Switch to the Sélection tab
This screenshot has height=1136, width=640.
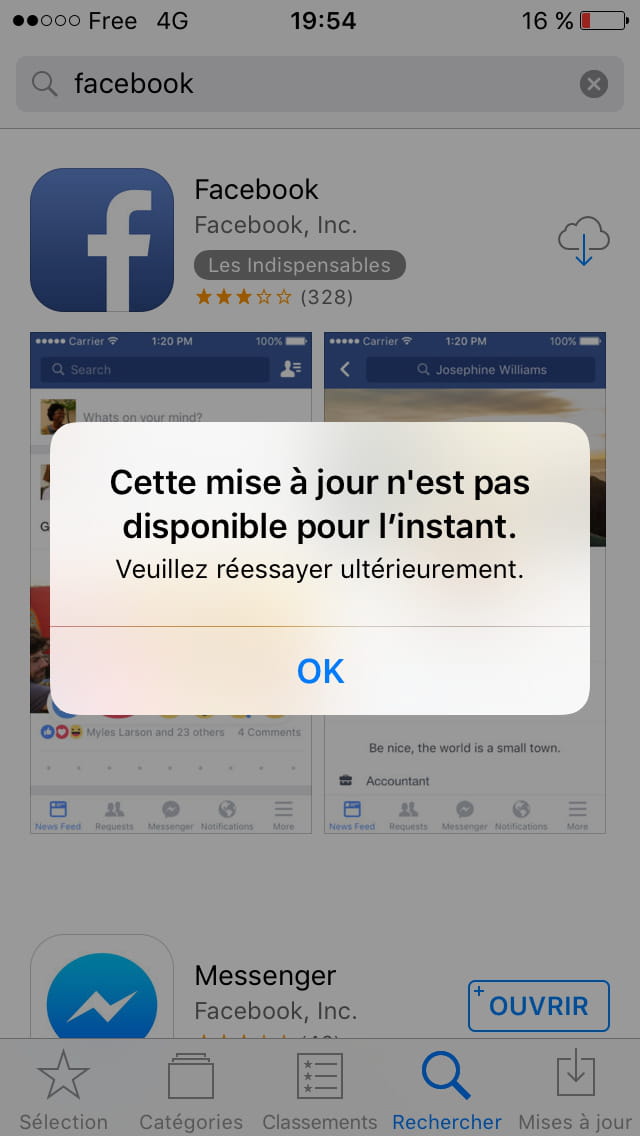[63, 1089]
